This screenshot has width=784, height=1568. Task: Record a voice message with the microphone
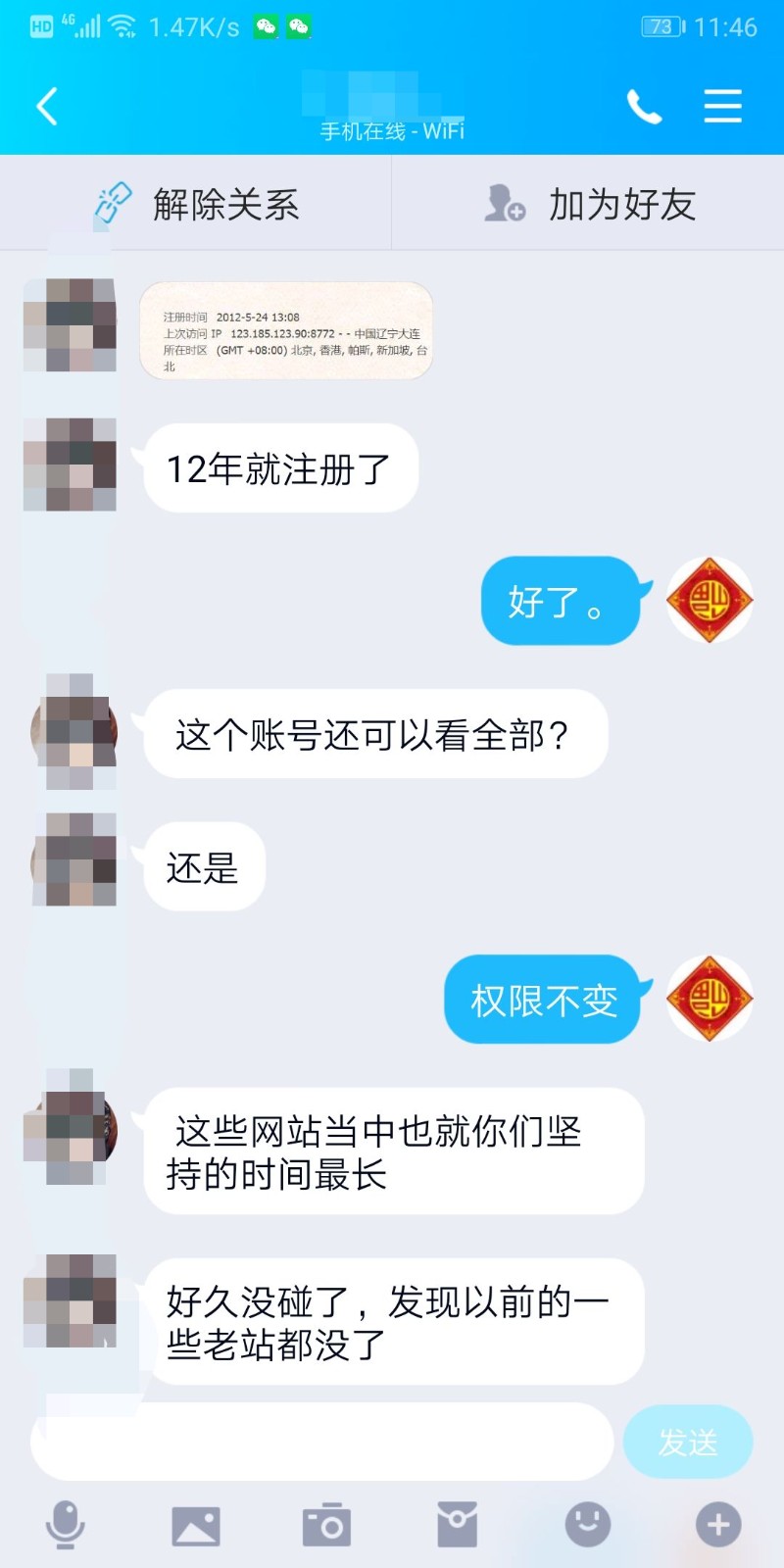(66, 1525)
